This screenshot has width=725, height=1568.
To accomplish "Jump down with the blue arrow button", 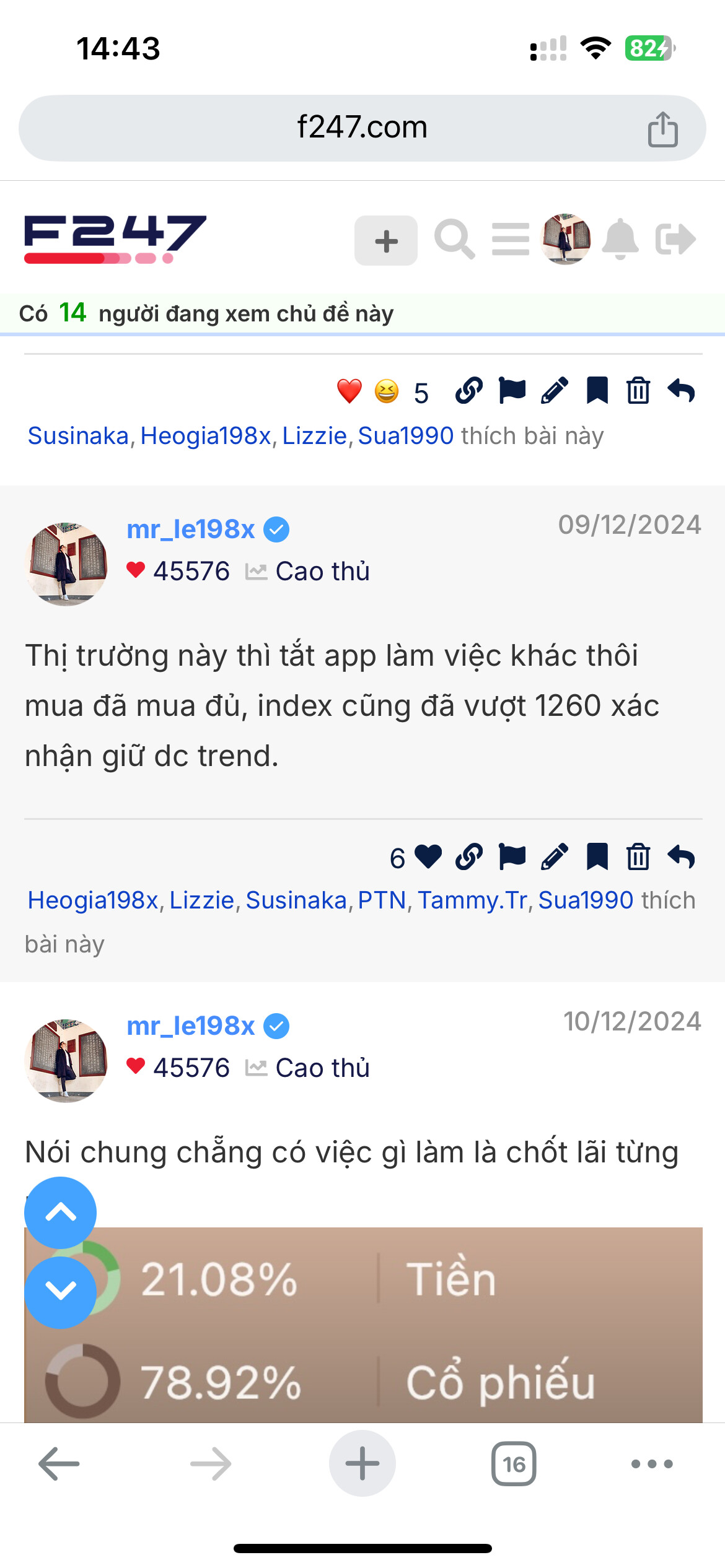I will (60, 1292).
